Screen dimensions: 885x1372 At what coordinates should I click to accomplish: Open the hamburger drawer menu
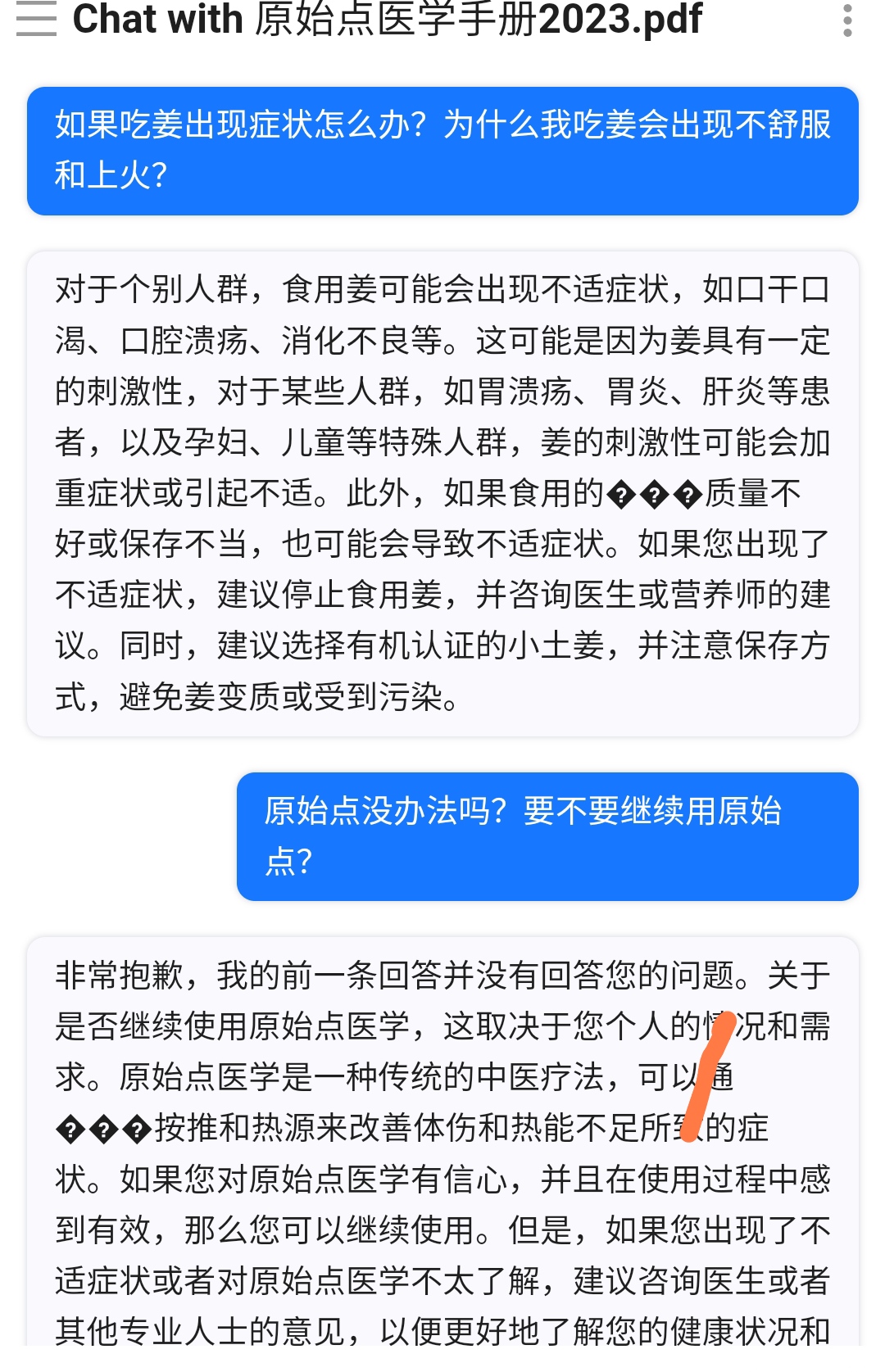point(36,18)
